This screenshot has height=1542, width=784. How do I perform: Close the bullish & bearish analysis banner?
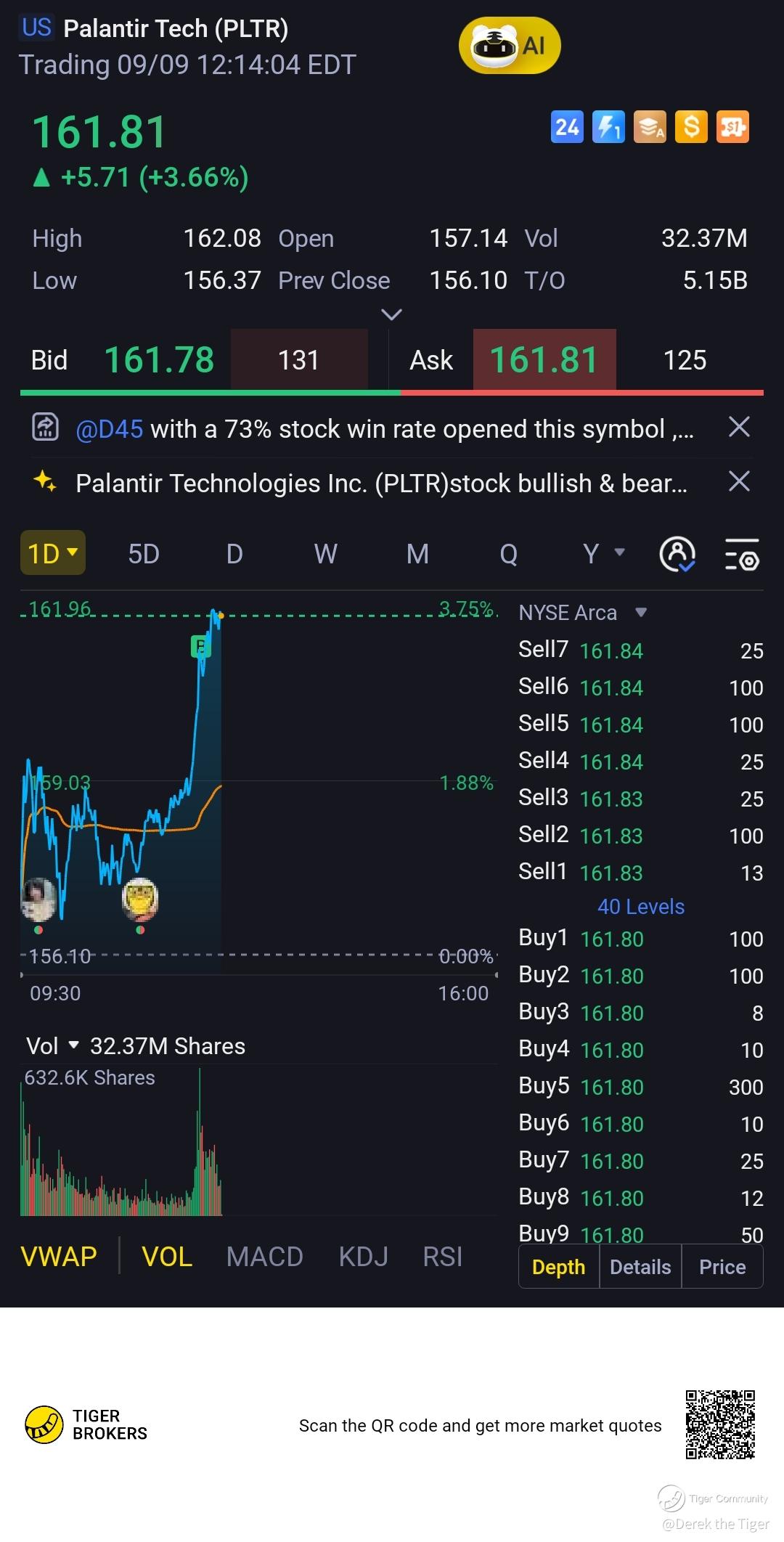pyautogui.click(x=738, y=481)
